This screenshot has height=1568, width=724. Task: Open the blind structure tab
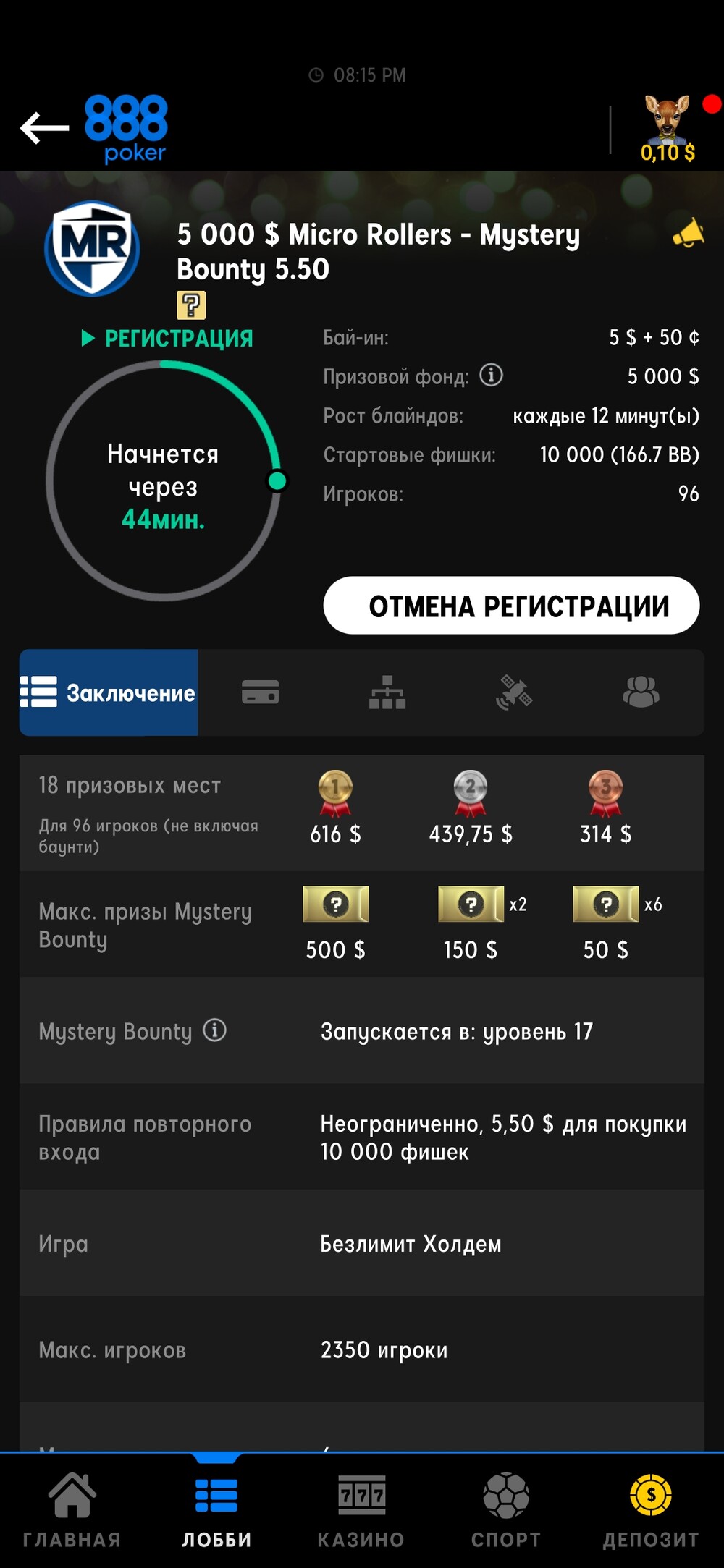tap(387, 692)
